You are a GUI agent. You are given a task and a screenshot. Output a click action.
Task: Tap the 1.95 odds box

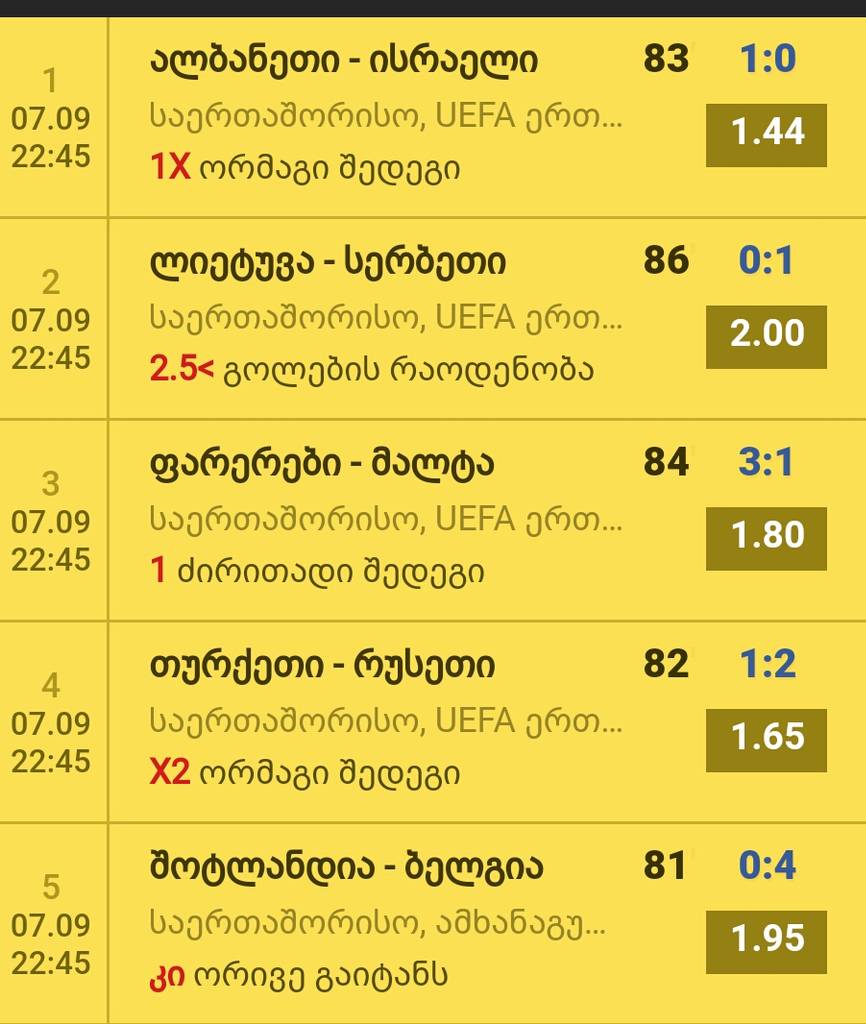[766, 941]
